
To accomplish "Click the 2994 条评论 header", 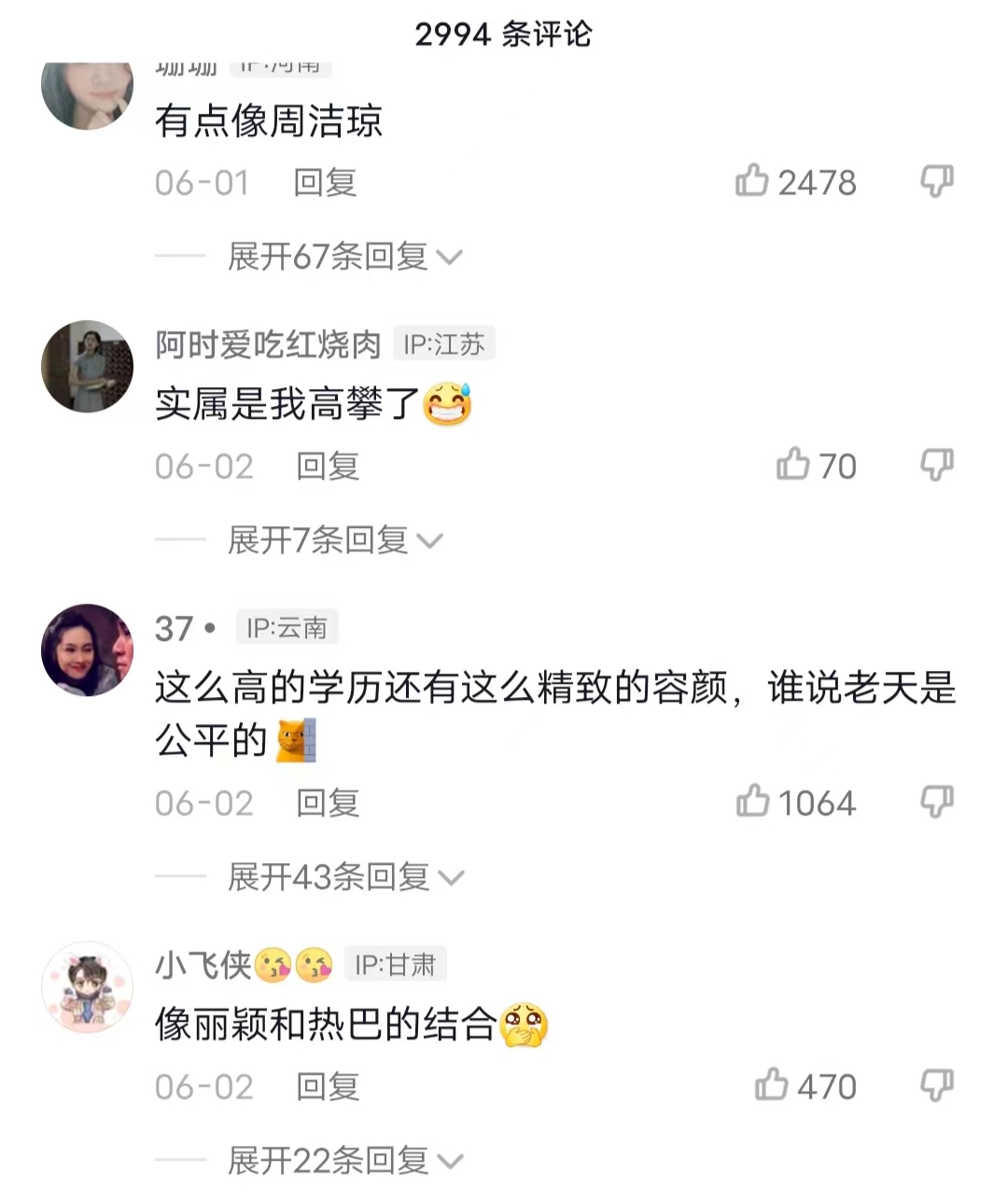I will [x=504, y=34].
